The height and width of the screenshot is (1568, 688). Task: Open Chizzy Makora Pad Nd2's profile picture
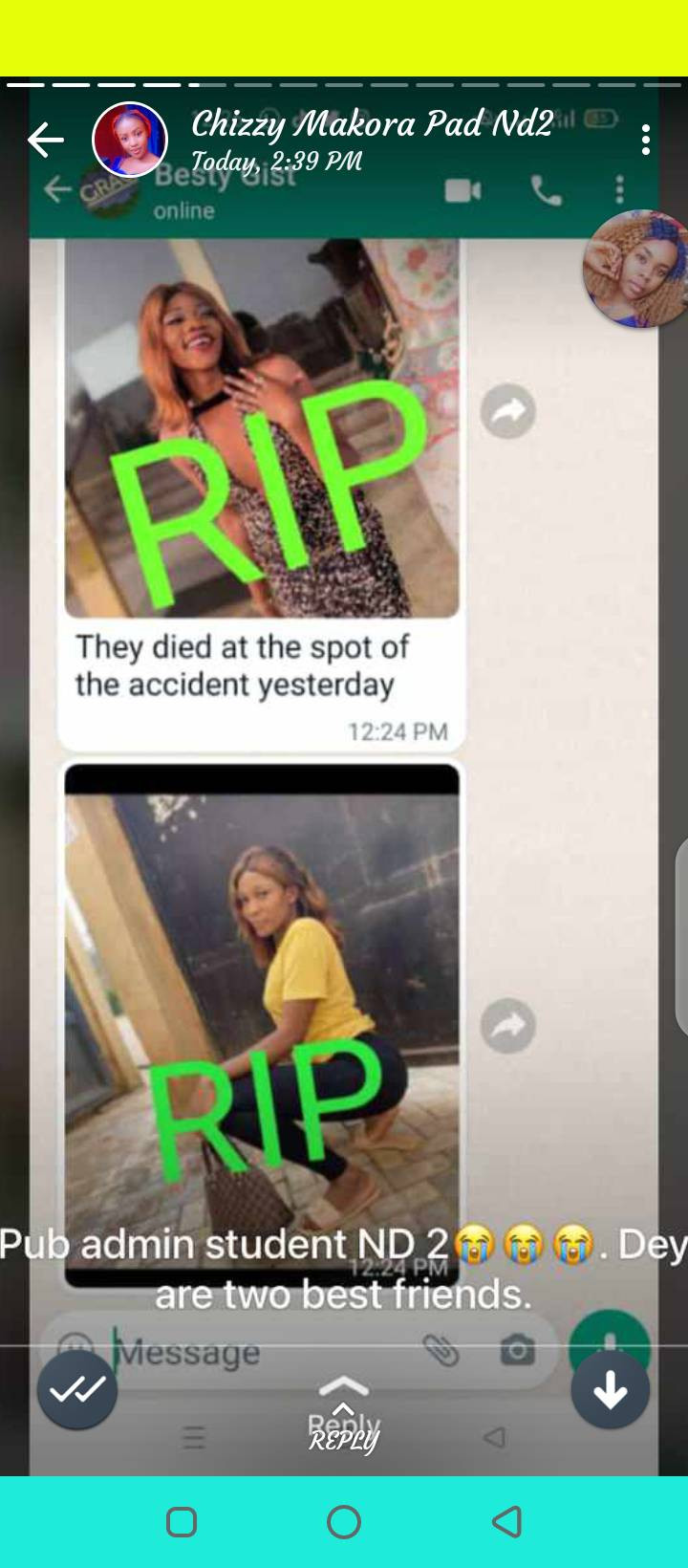coord(130,141)
